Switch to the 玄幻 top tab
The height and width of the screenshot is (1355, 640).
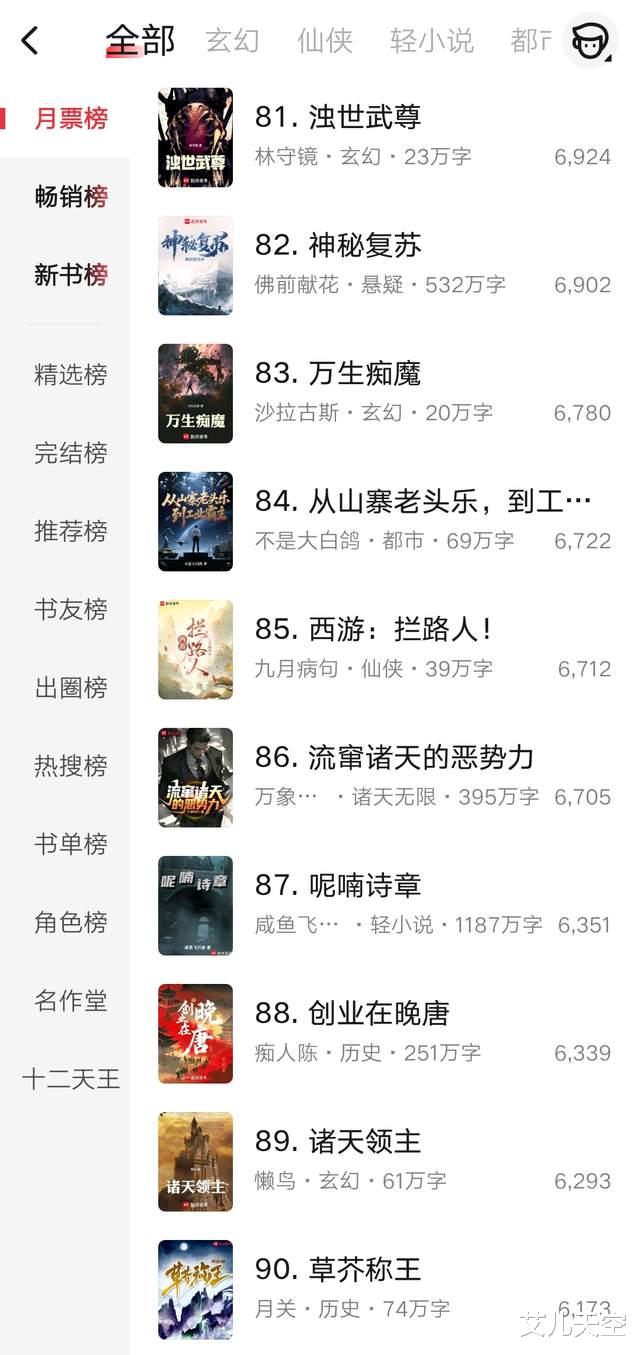point(232,41)
